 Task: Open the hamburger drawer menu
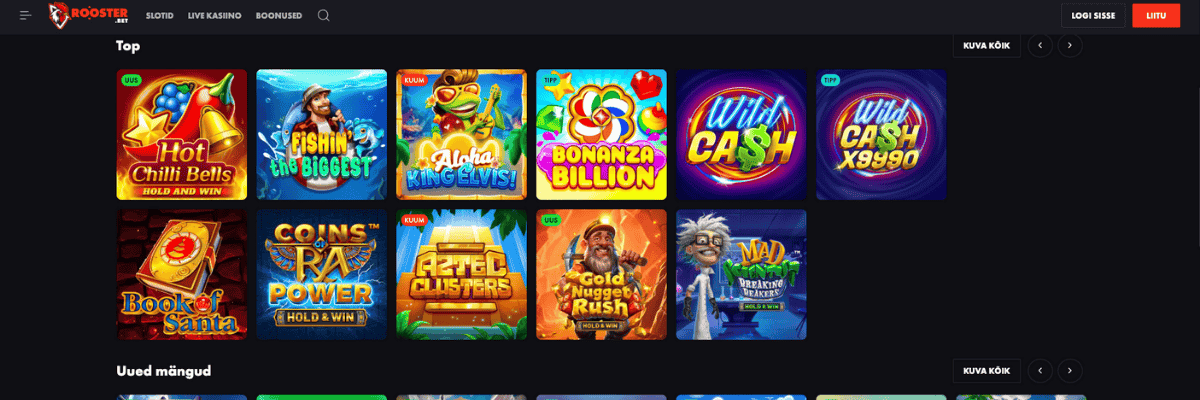(x=25, y=15)
